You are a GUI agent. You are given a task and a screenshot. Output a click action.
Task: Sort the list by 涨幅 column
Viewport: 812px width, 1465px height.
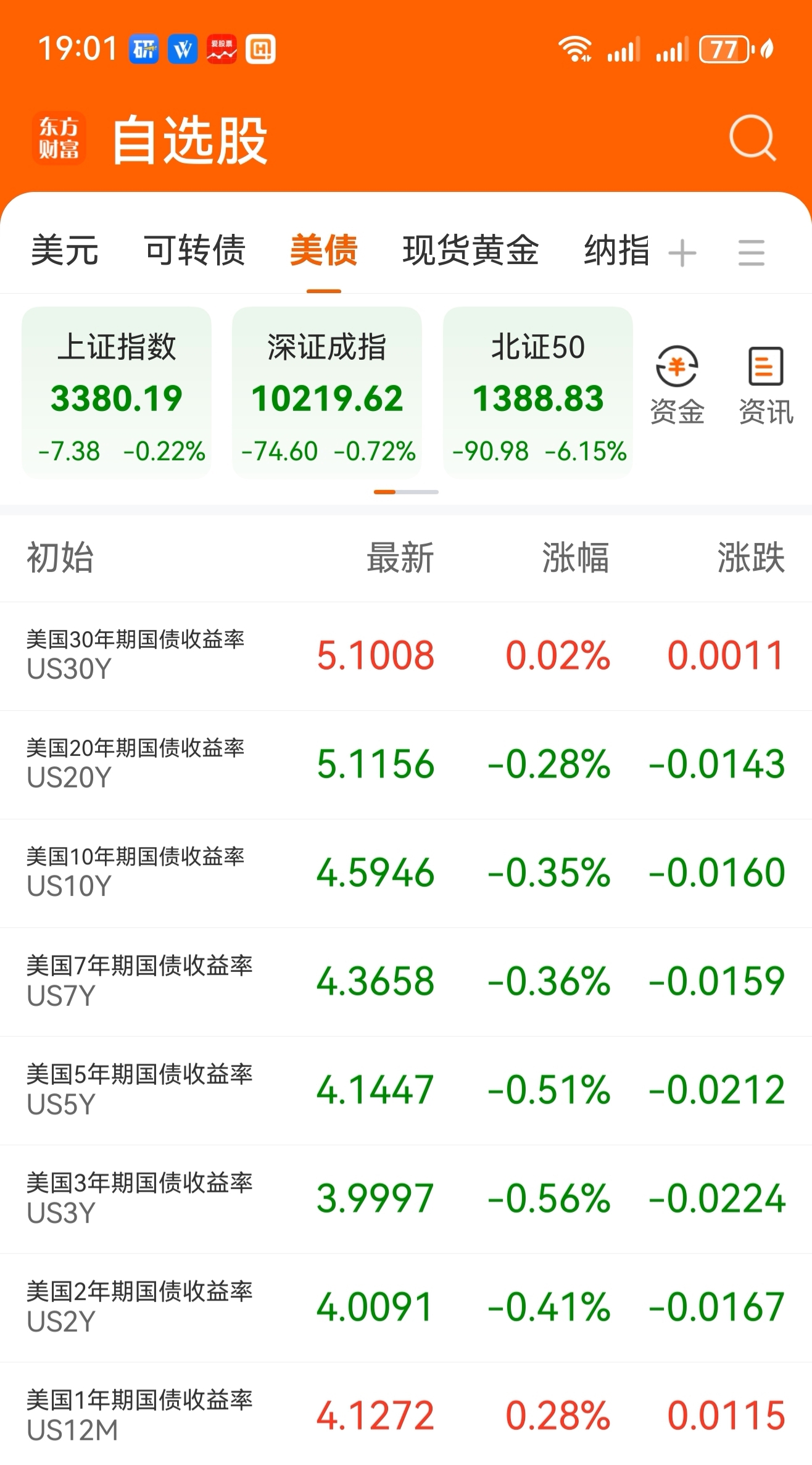[x=575, y=558]
